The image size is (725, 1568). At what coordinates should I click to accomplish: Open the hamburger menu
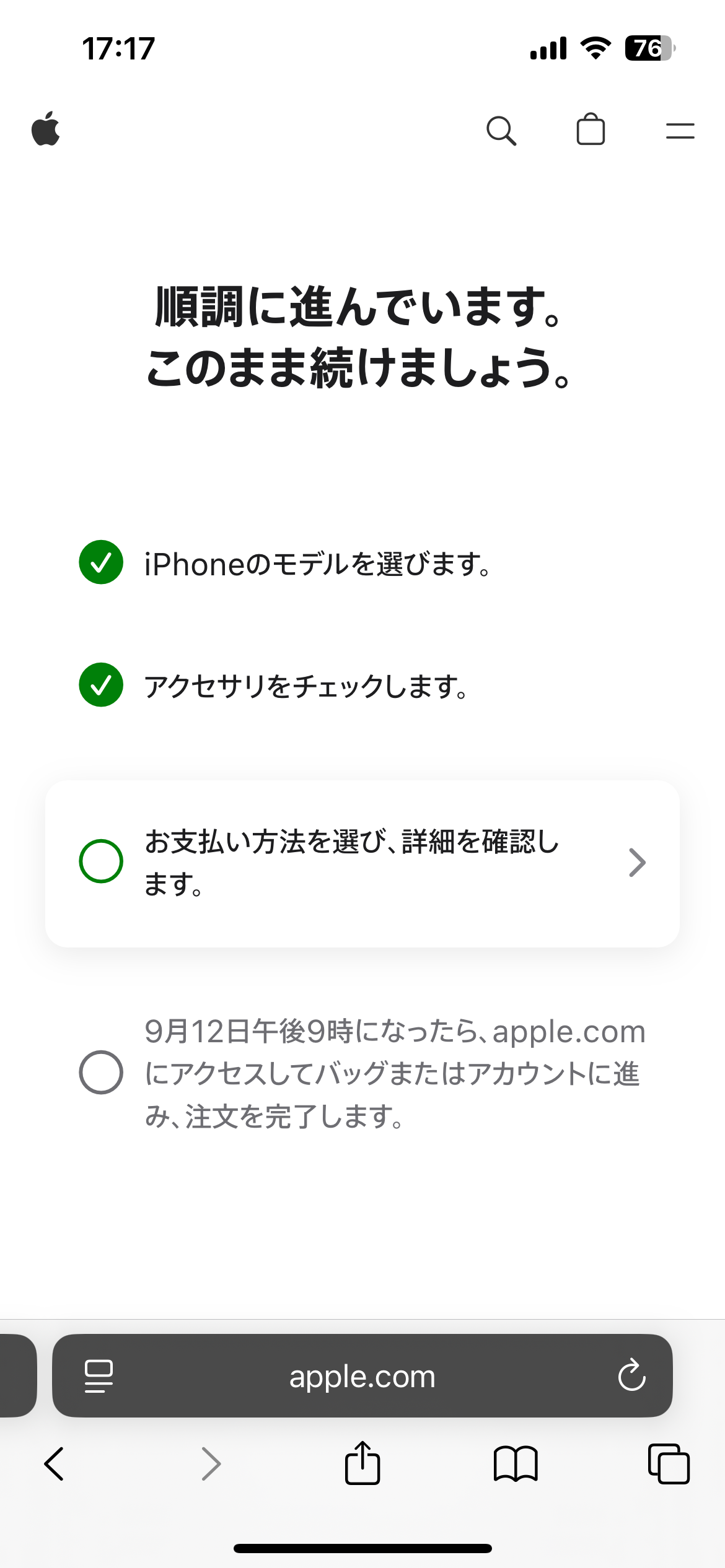click(x=680, y=131)
